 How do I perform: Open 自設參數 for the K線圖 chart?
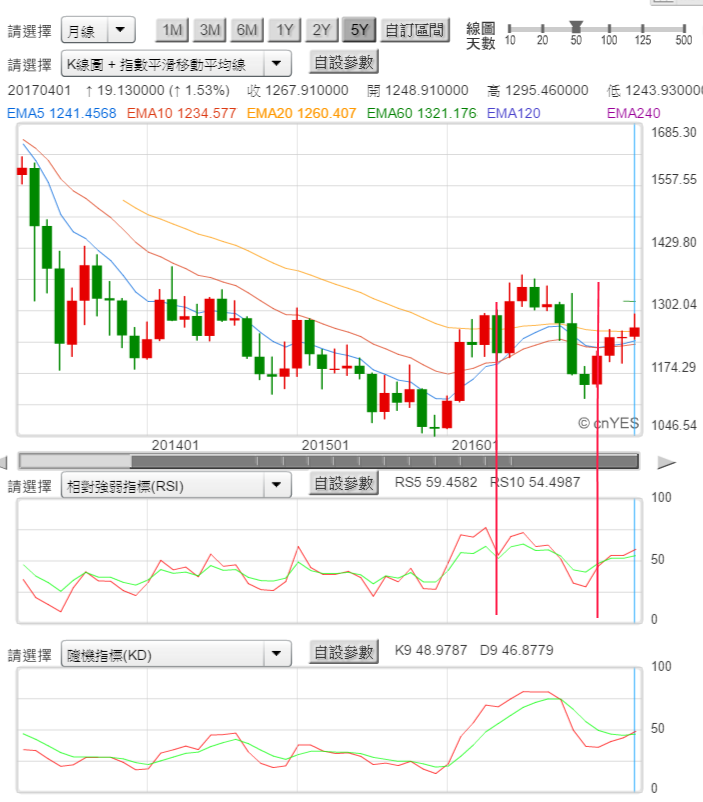coord(343,62)
